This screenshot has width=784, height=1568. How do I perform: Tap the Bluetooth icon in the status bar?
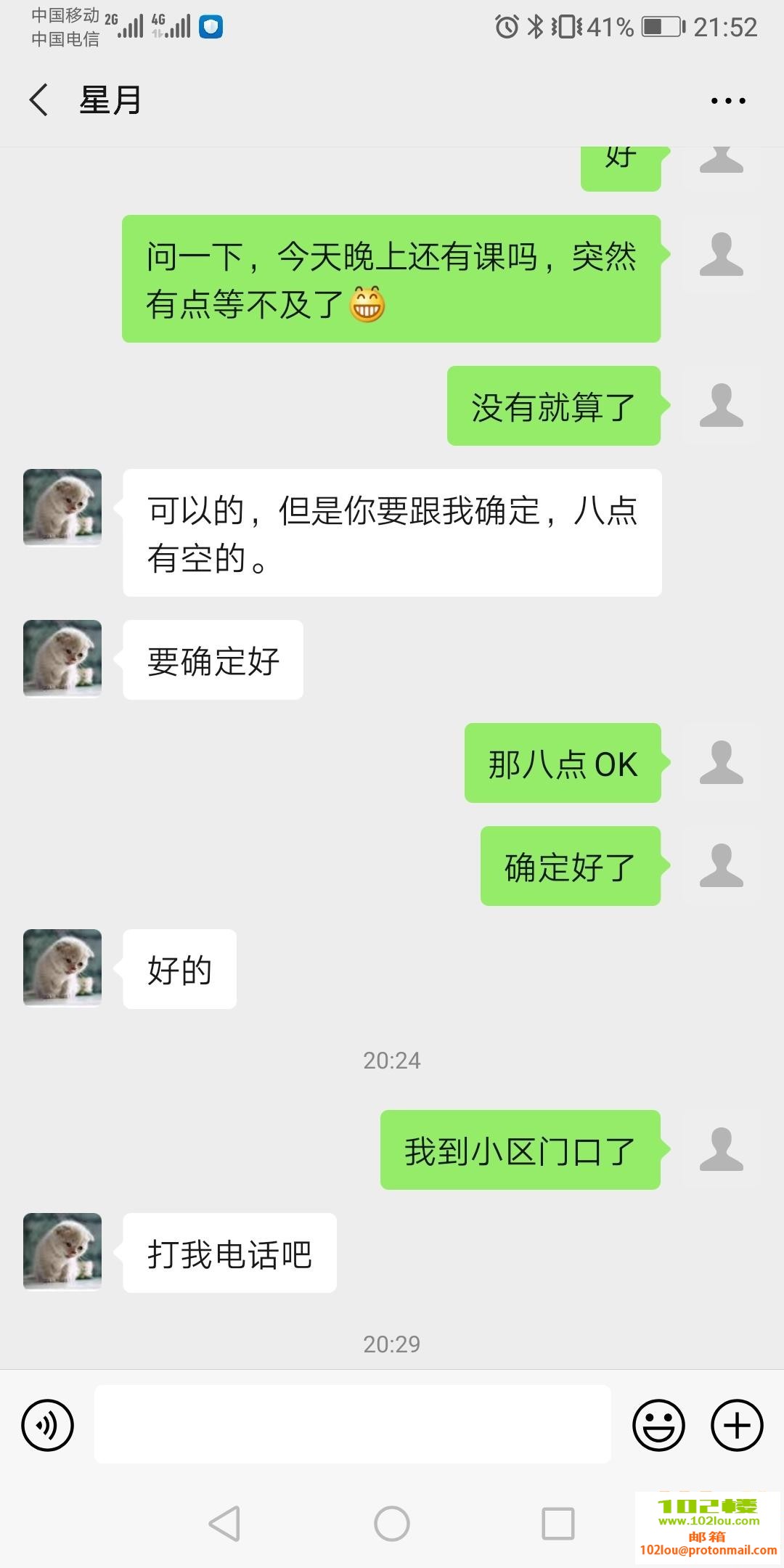pyautogui.click(x=535, y=26)
